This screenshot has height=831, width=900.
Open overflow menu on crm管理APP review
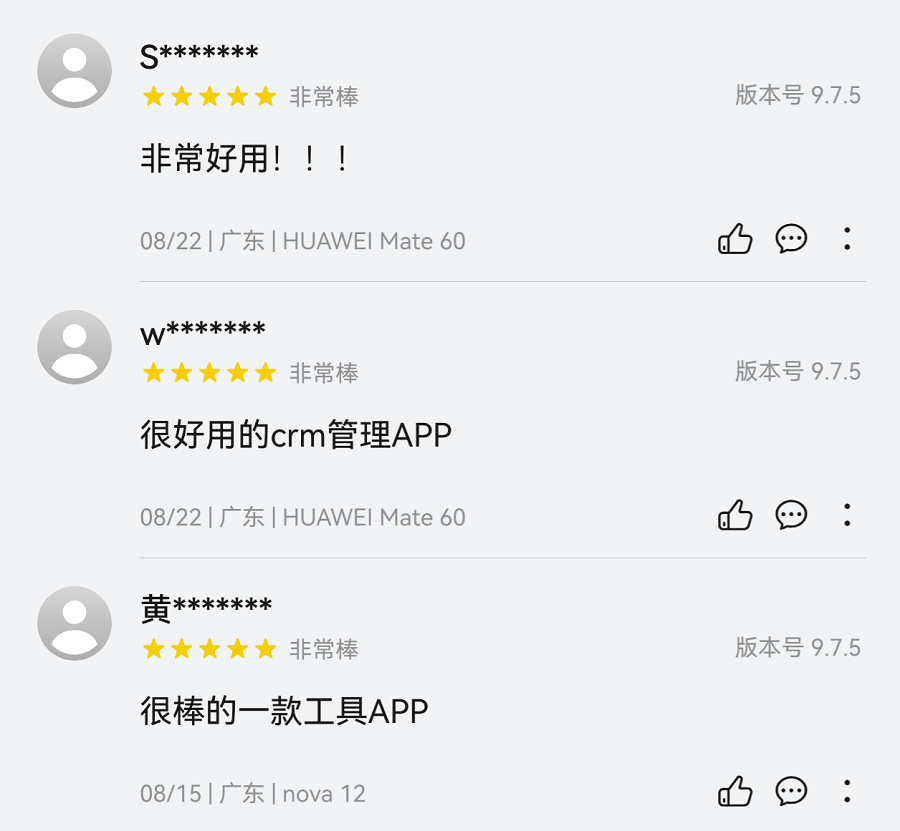(847, 515)
